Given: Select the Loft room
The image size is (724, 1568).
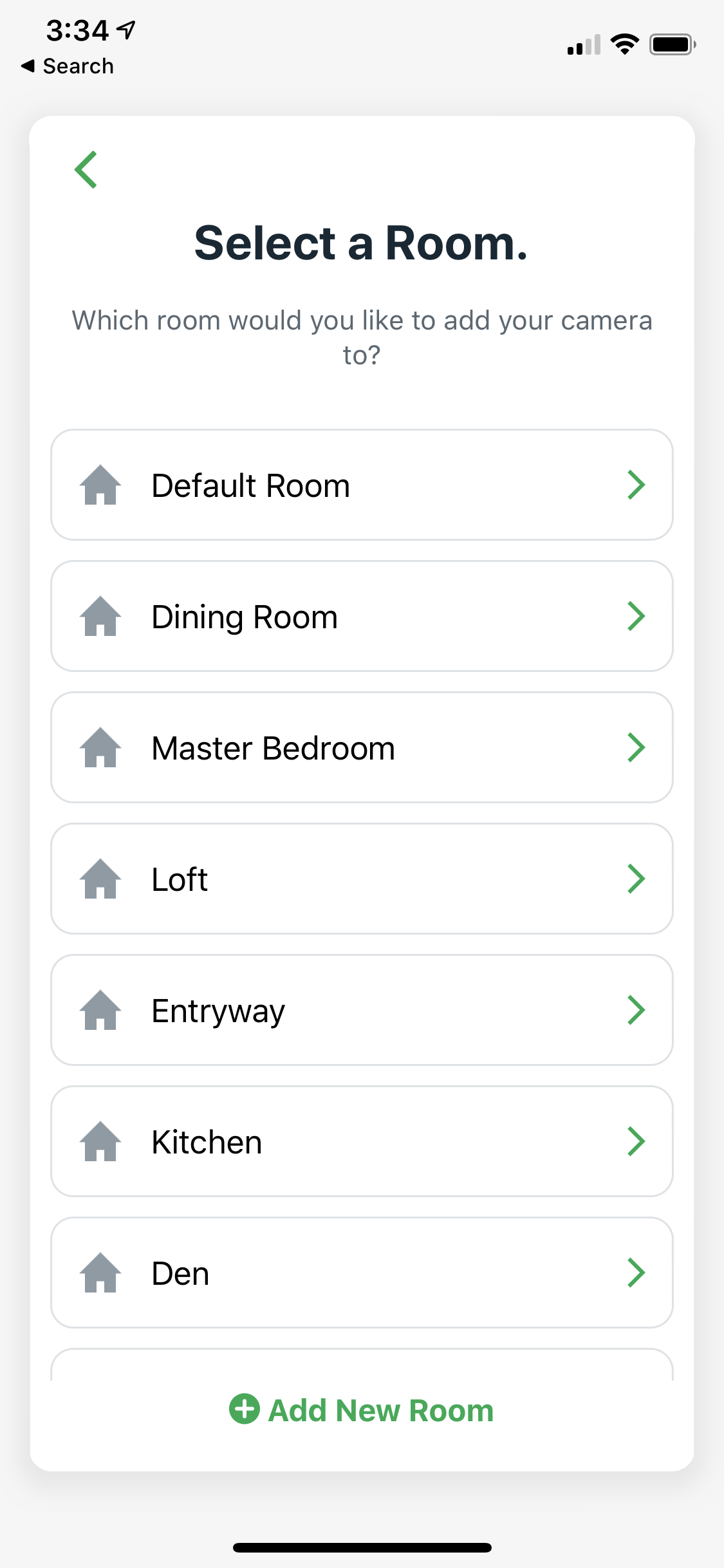Looking at the screenshot, I should pyautogui.click(x=362, y=879).
